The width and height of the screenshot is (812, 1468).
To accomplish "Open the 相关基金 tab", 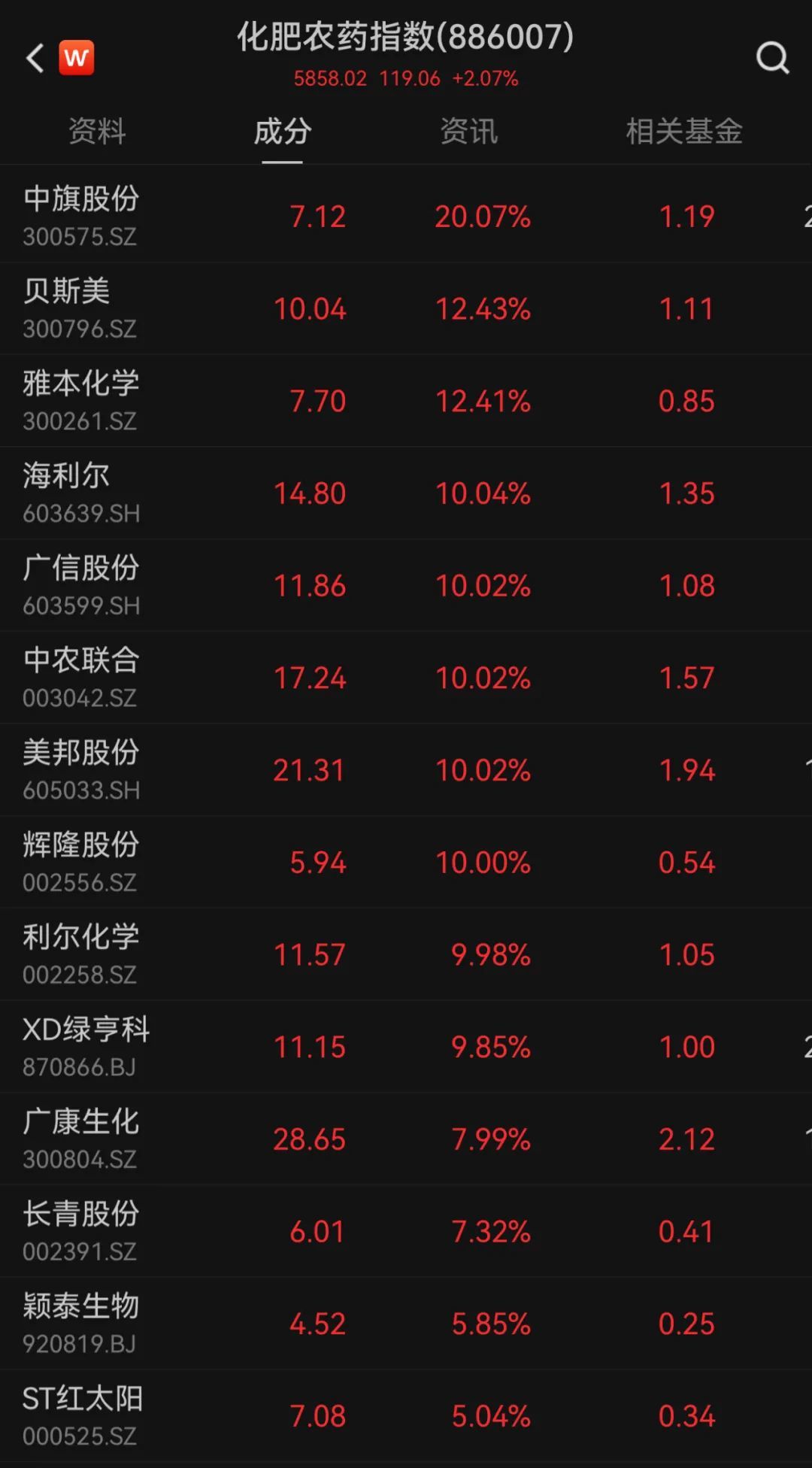I will coord(683,132).
